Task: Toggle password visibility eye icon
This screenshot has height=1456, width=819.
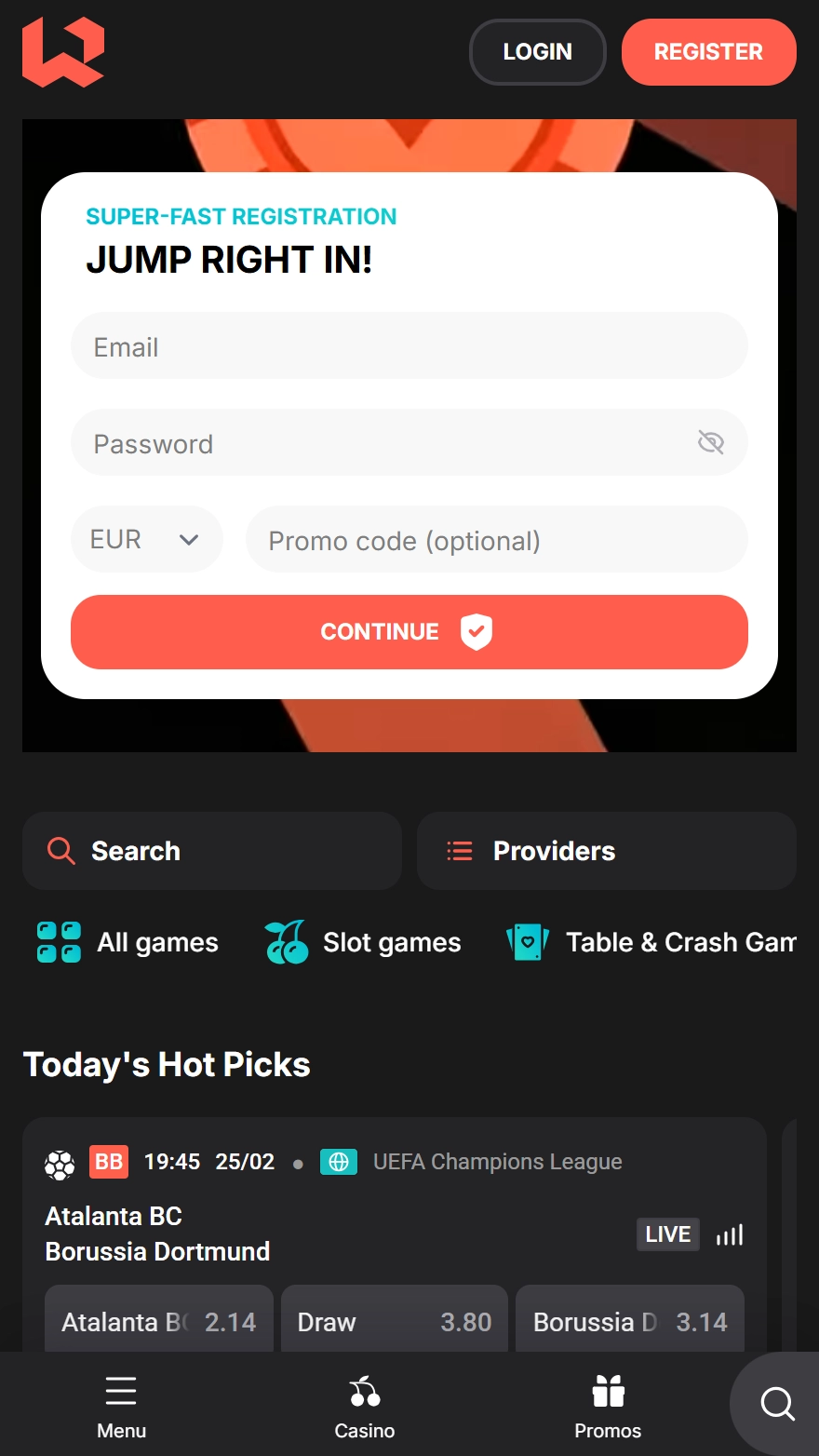Action: point(710,442)
